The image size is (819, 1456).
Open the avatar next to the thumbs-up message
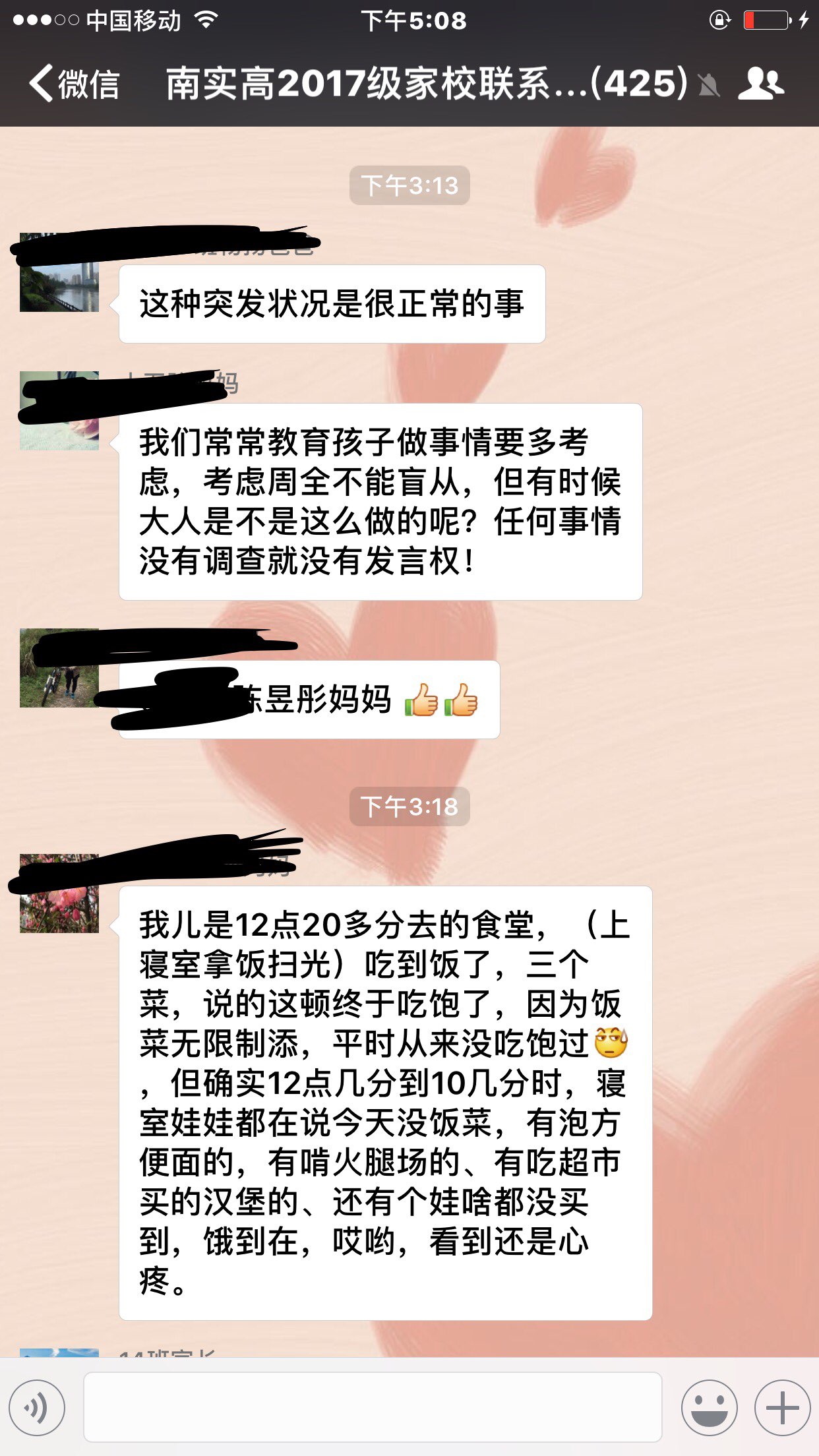59,676
